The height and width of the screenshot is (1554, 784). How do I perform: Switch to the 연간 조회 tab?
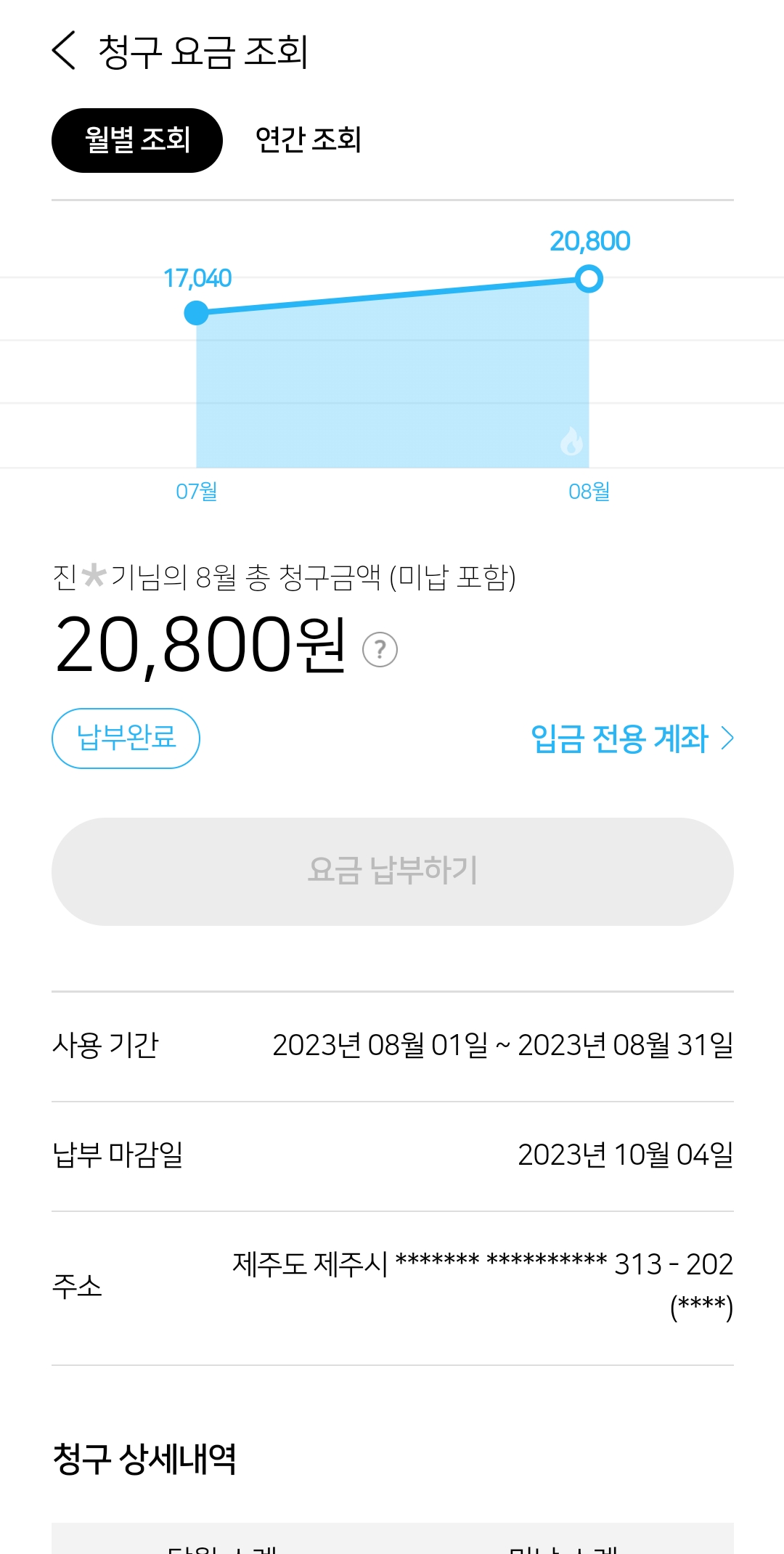308,140
